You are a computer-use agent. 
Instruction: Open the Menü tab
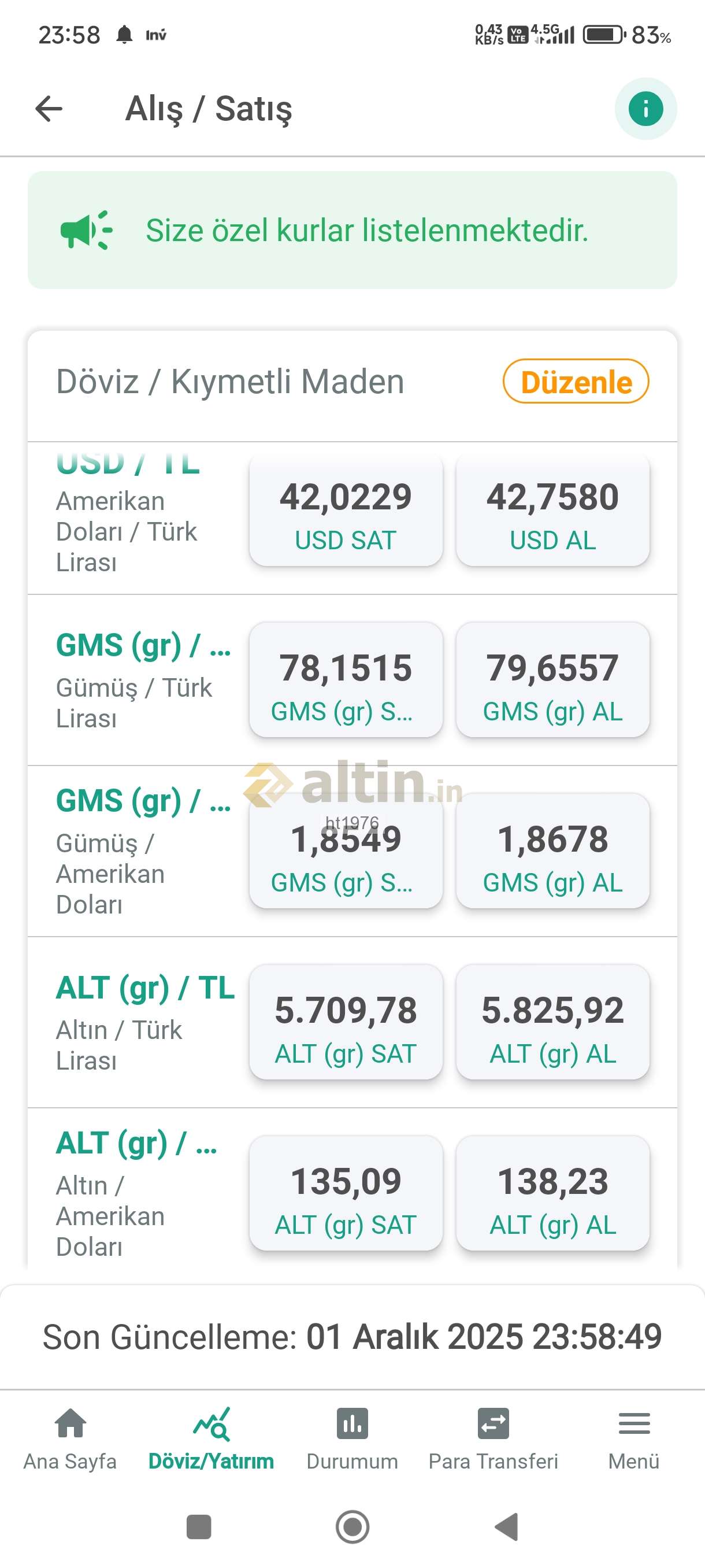click(633, 1439)
